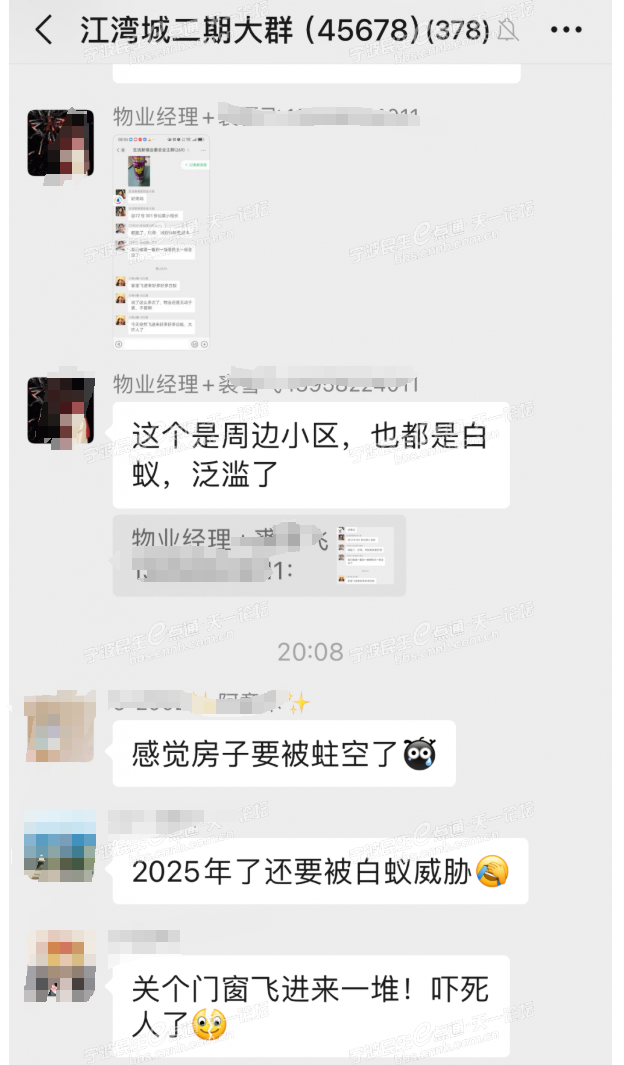The width and height of the screenshot is (624, 1065).
Task: Open the shared chat screenshot image
Action: [162, 243]
